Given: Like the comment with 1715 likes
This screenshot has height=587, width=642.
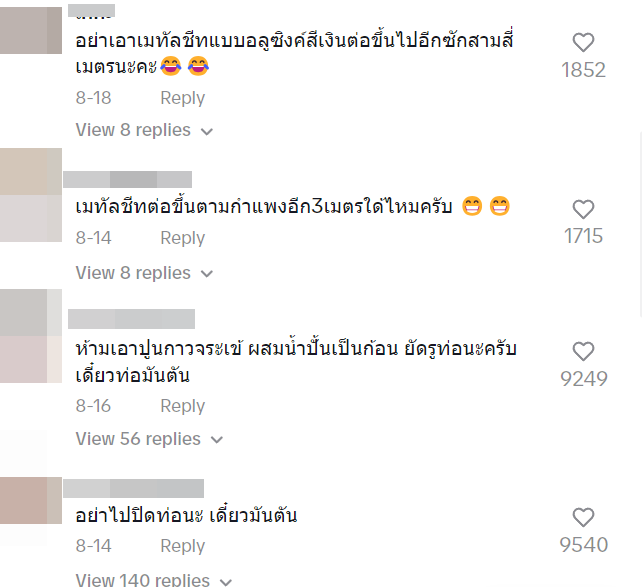Looking at the screenshot, I should pos(583,209).
